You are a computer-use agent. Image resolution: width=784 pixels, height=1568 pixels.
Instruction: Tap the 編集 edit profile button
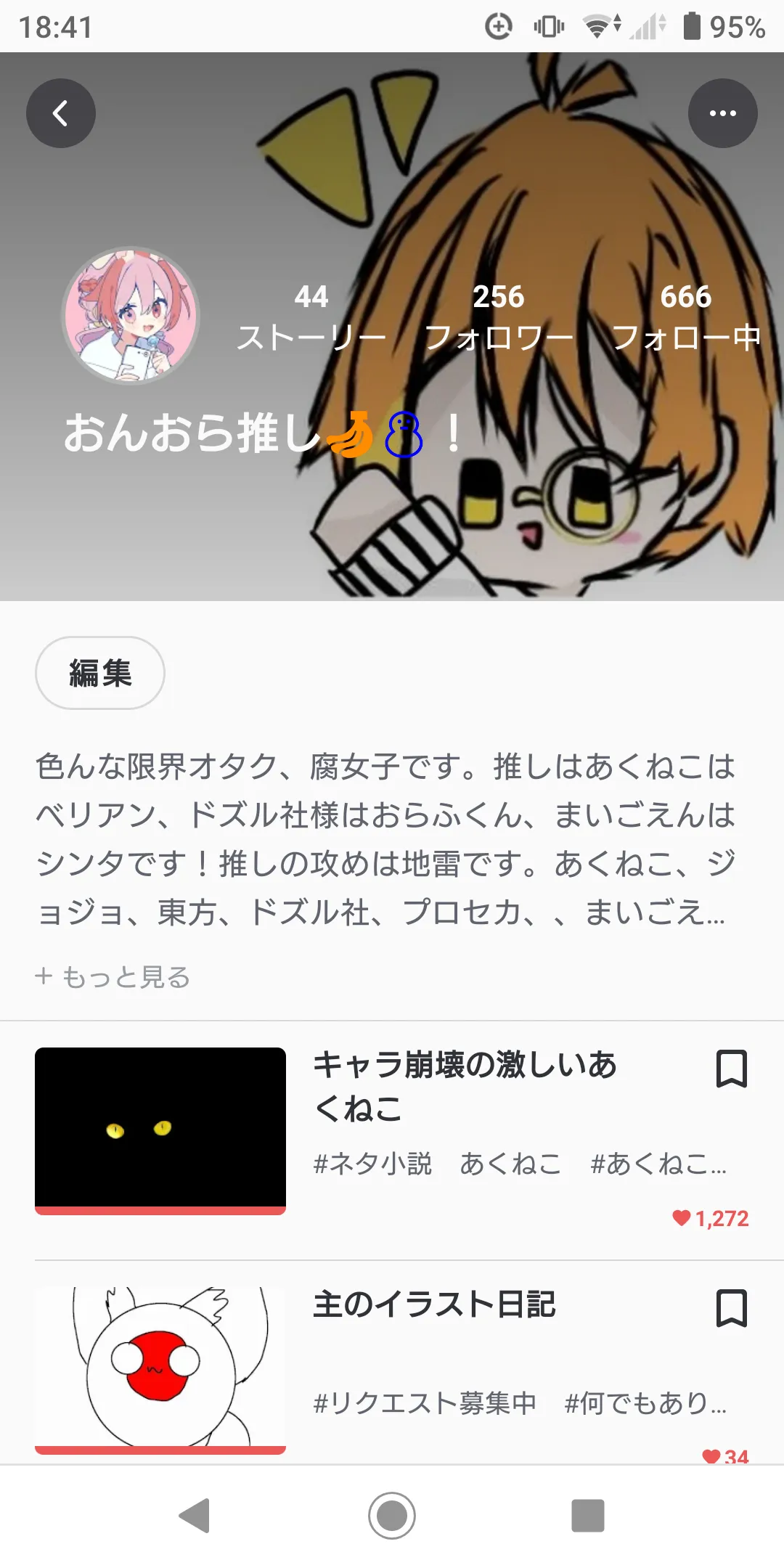100,673
